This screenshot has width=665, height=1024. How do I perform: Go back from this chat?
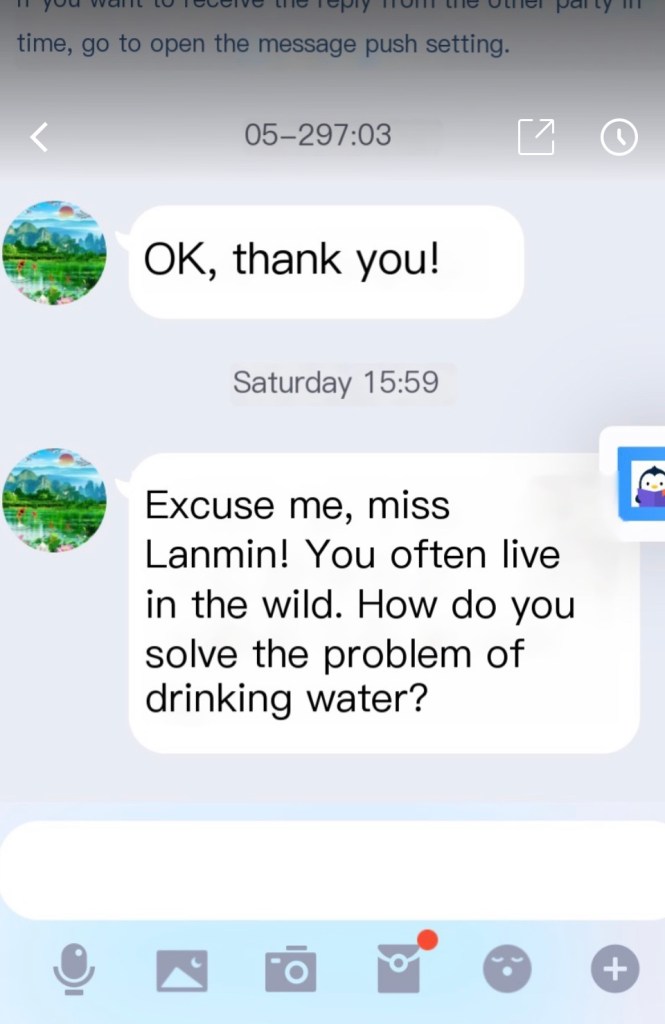tap(38, 137)
